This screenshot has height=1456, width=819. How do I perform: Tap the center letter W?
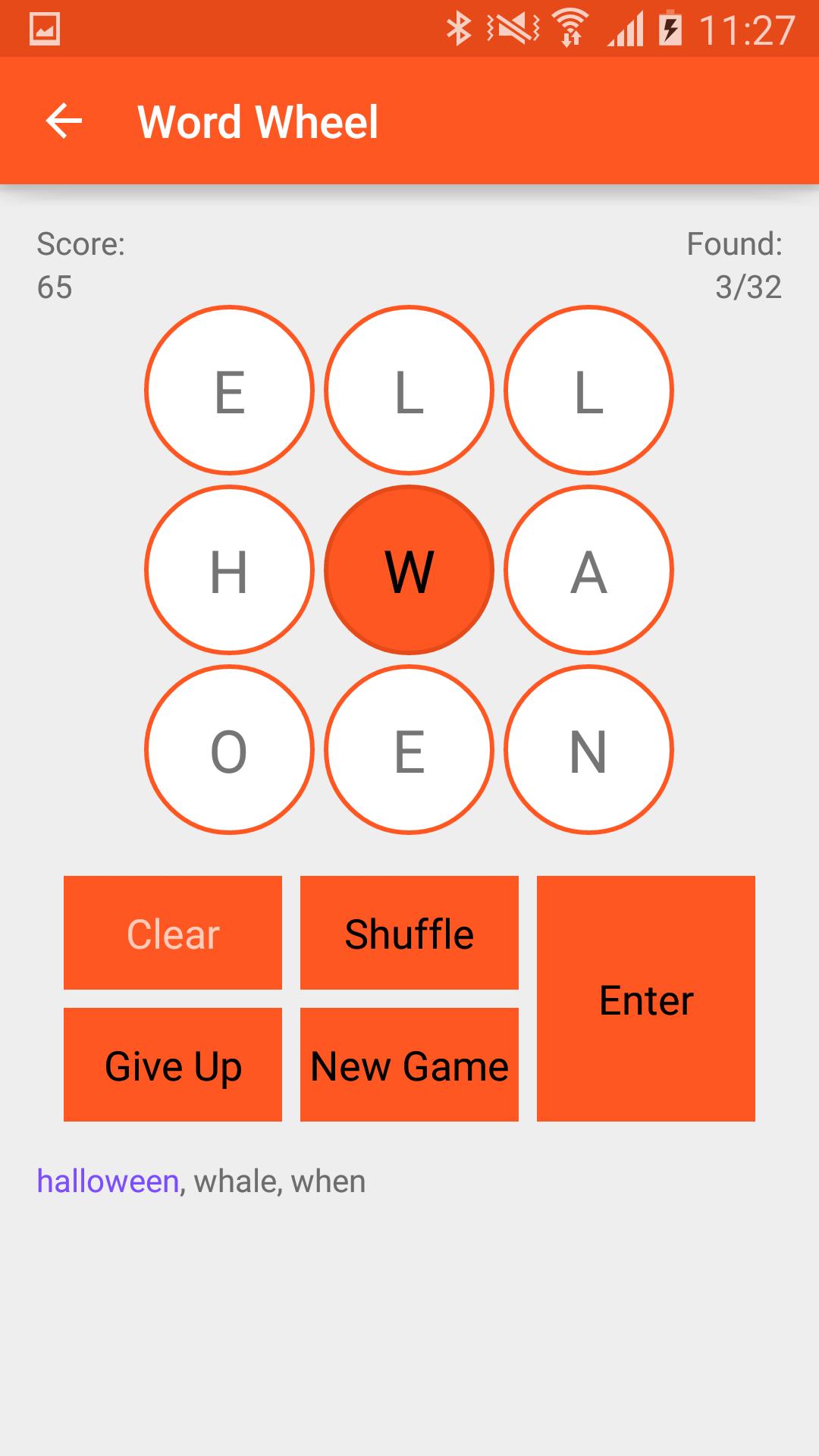[409, 570]
